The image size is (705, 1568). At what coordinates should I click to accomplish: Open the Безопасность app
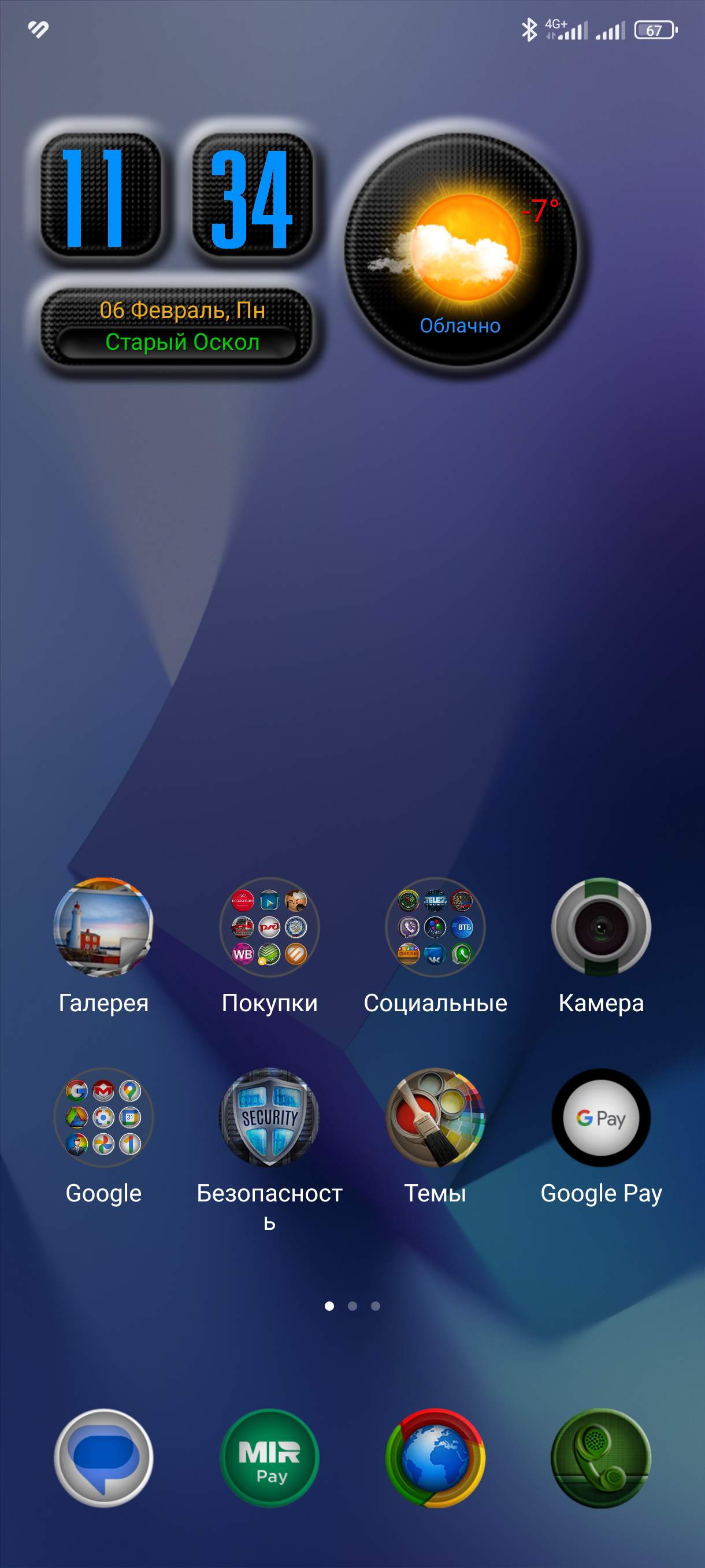point(269,1118)
